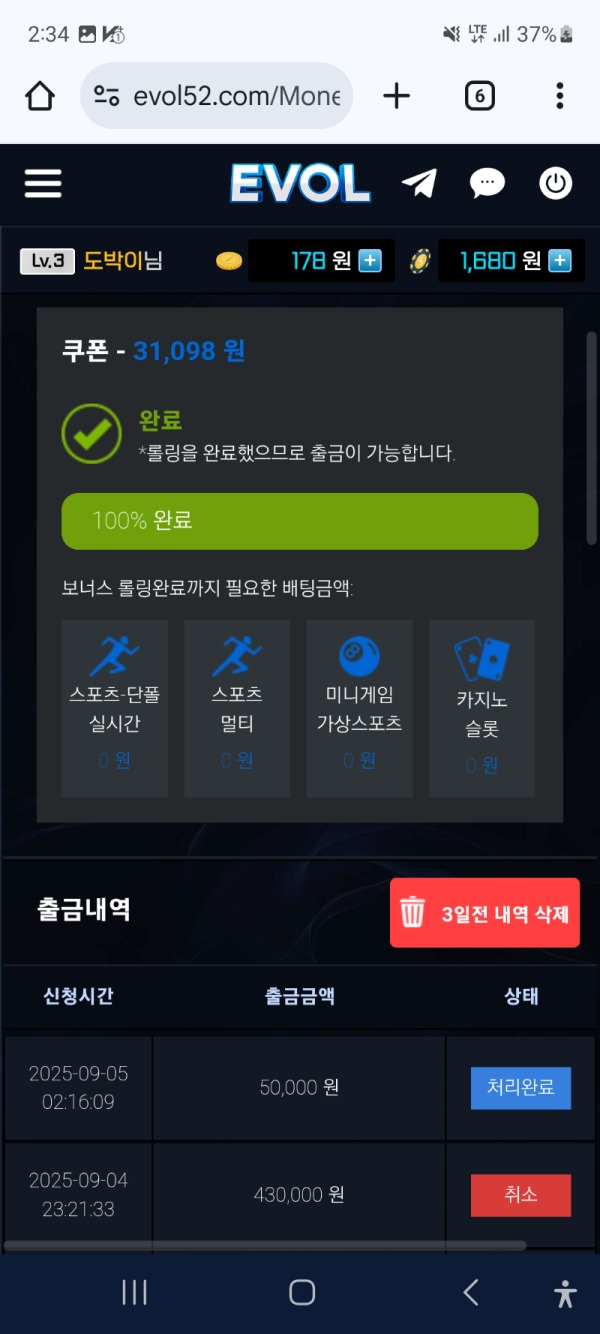Go to browser home page
This screenshot has height=1334, width=600.
[x=40, y=96]
